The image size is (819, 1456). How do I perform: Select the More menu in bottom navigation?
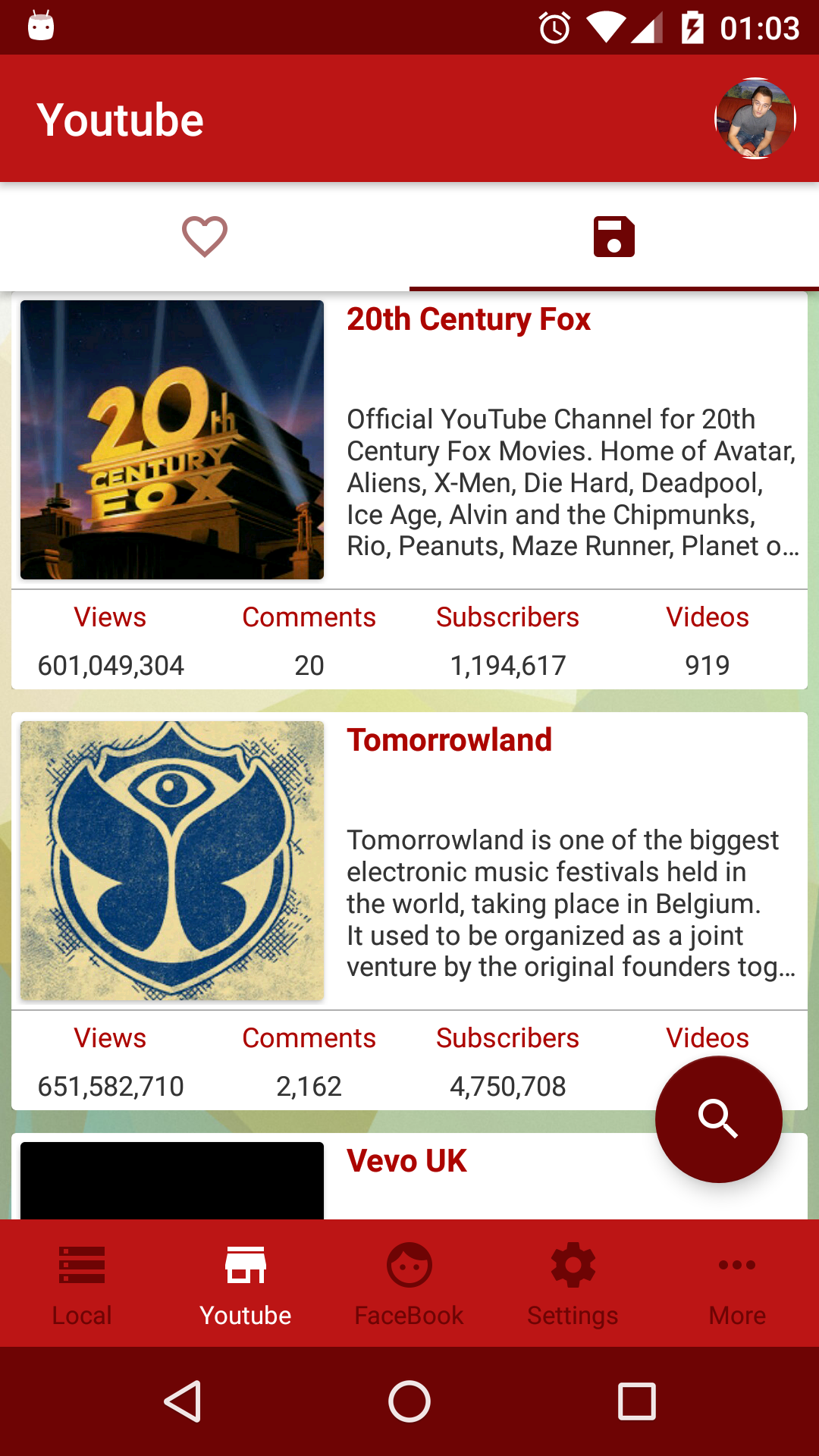(x=736, y=1282)
